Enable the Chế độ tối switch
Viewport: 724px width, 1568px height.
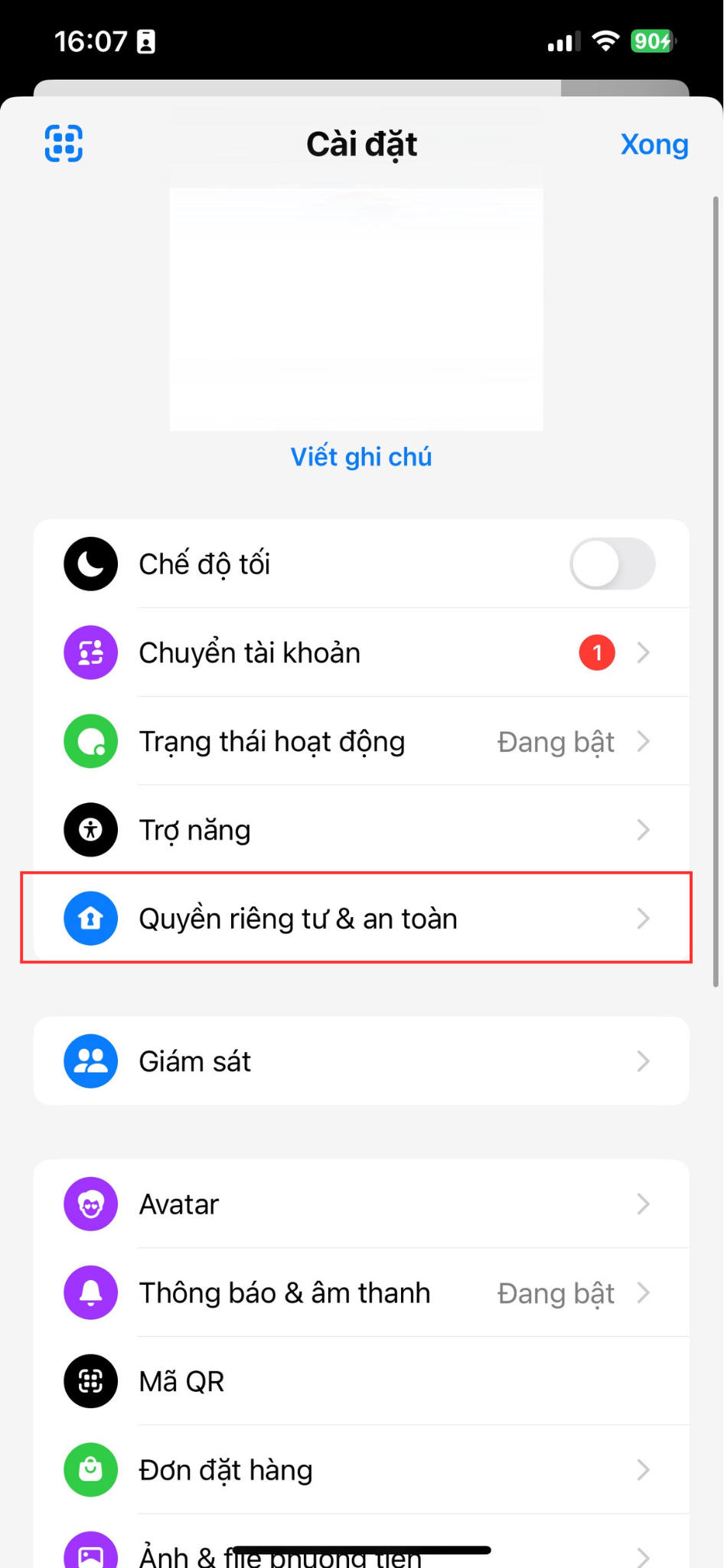611,564
